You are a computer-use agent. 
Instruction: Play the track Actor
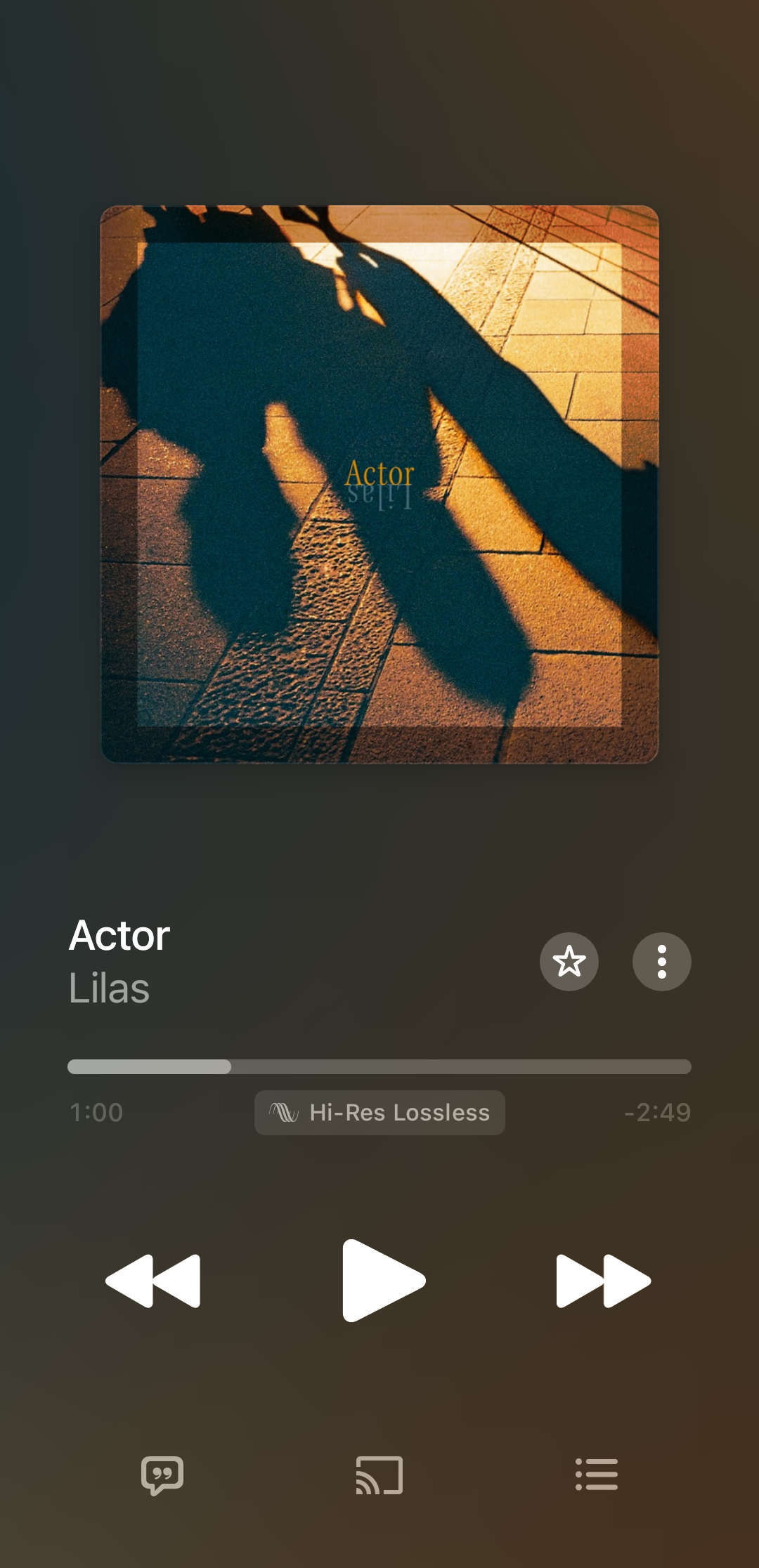(x=382, y=1281)
